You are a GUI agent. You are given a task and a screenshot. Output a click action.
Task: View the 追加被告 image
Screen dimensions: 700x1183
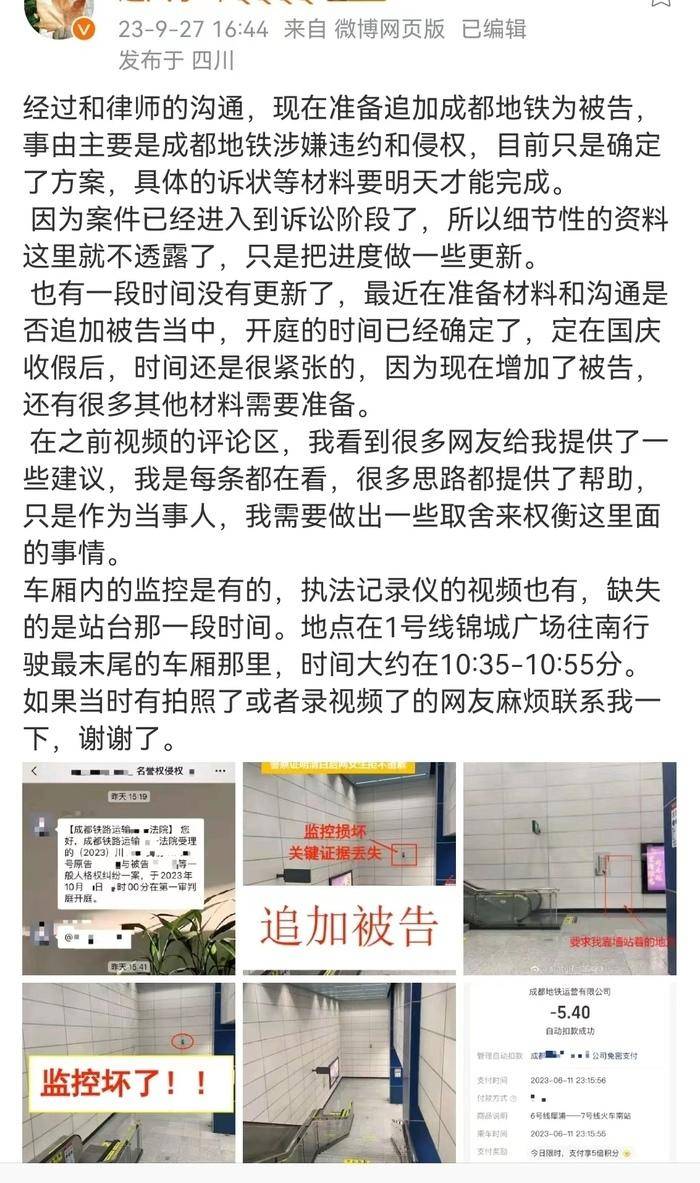click(x=349, y=868)
